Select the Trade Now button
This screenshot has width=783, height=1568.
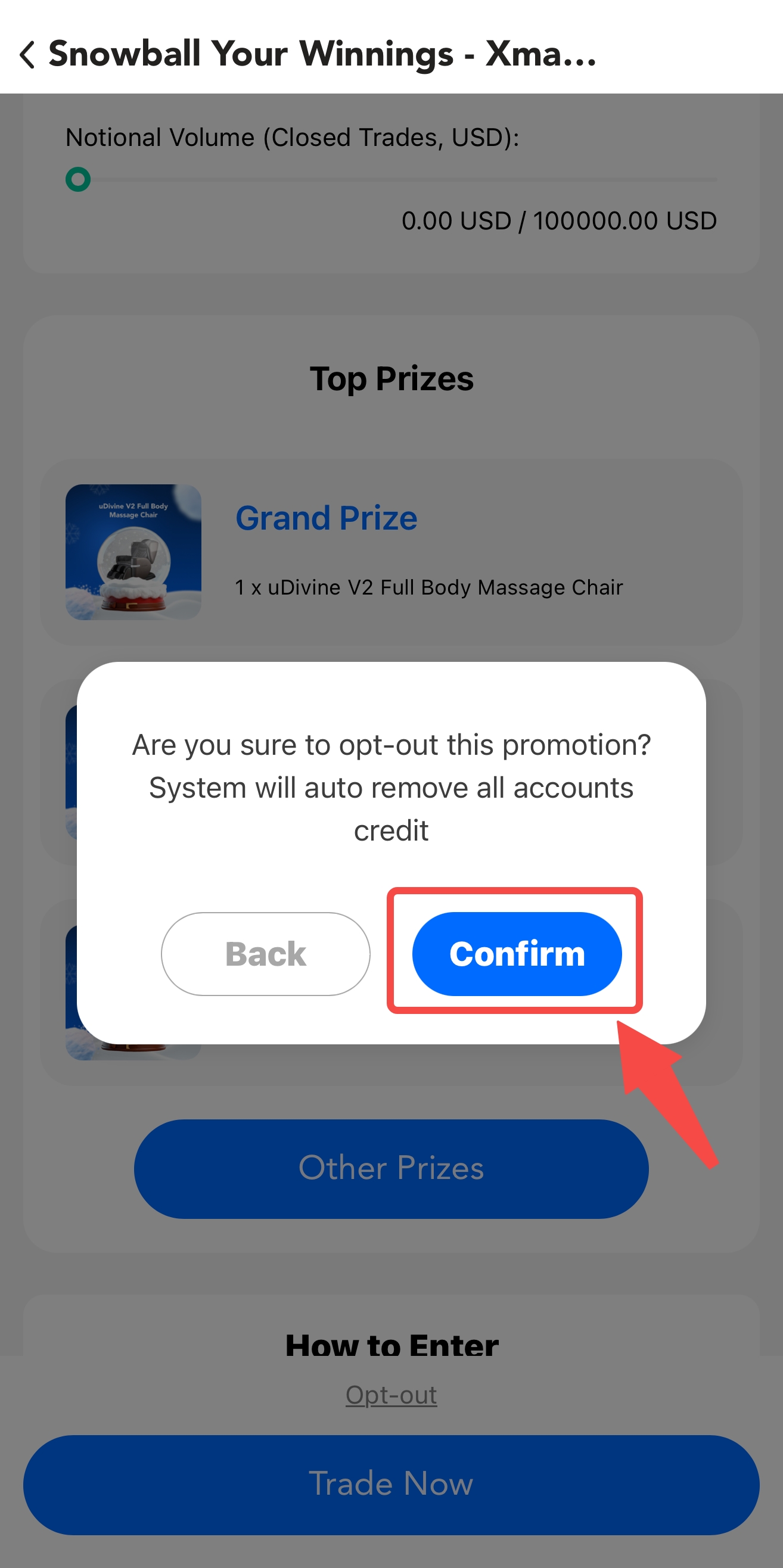(391, 1484)
